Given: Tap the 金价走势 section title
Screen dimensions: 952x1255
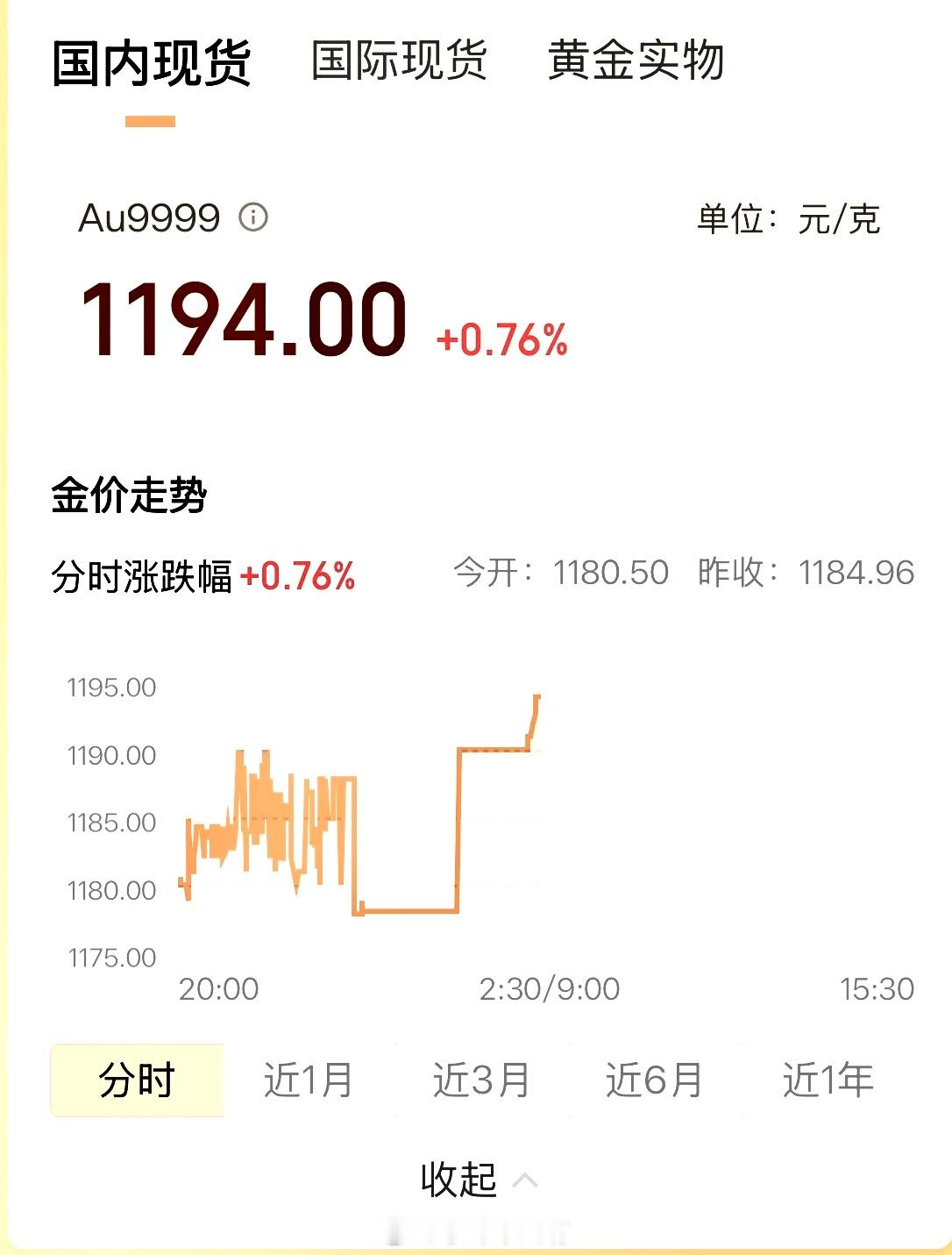Looking at the screenshot, I should point(131,495).
